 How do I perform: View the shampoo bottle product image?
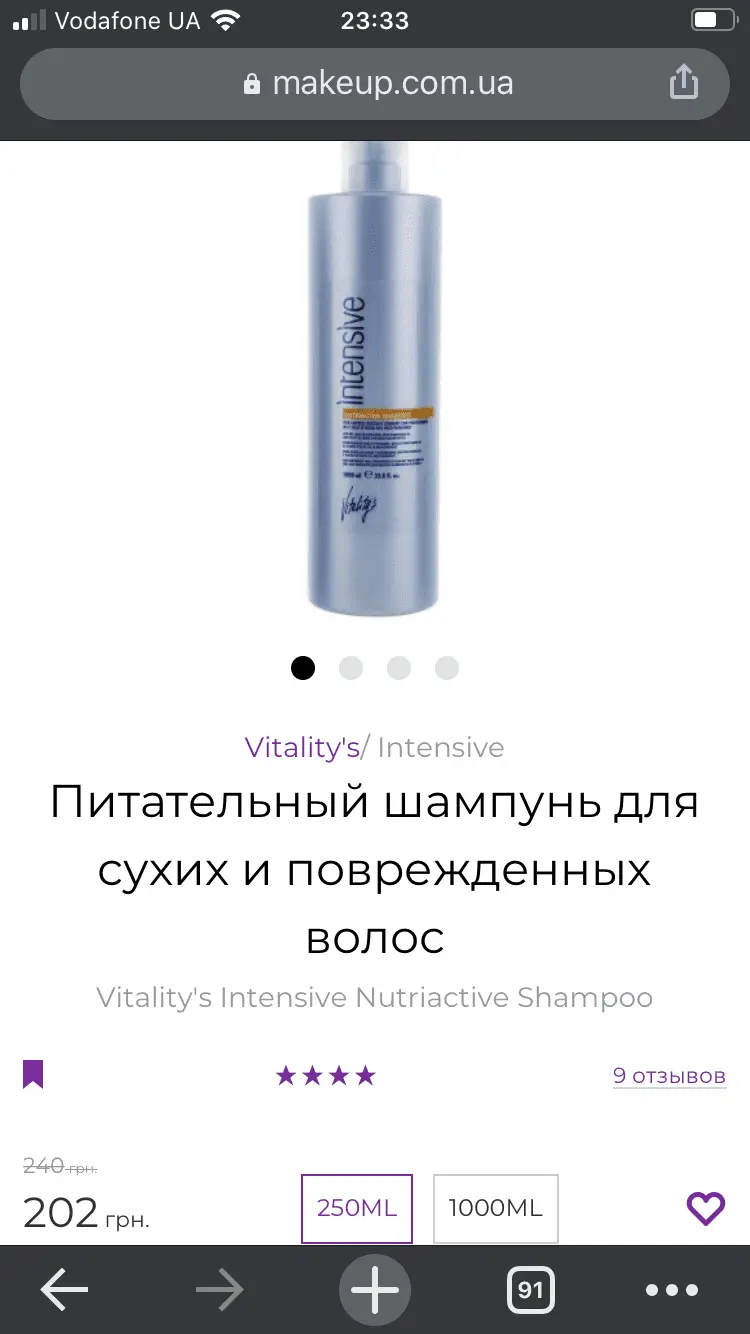(x=375, y=380)
